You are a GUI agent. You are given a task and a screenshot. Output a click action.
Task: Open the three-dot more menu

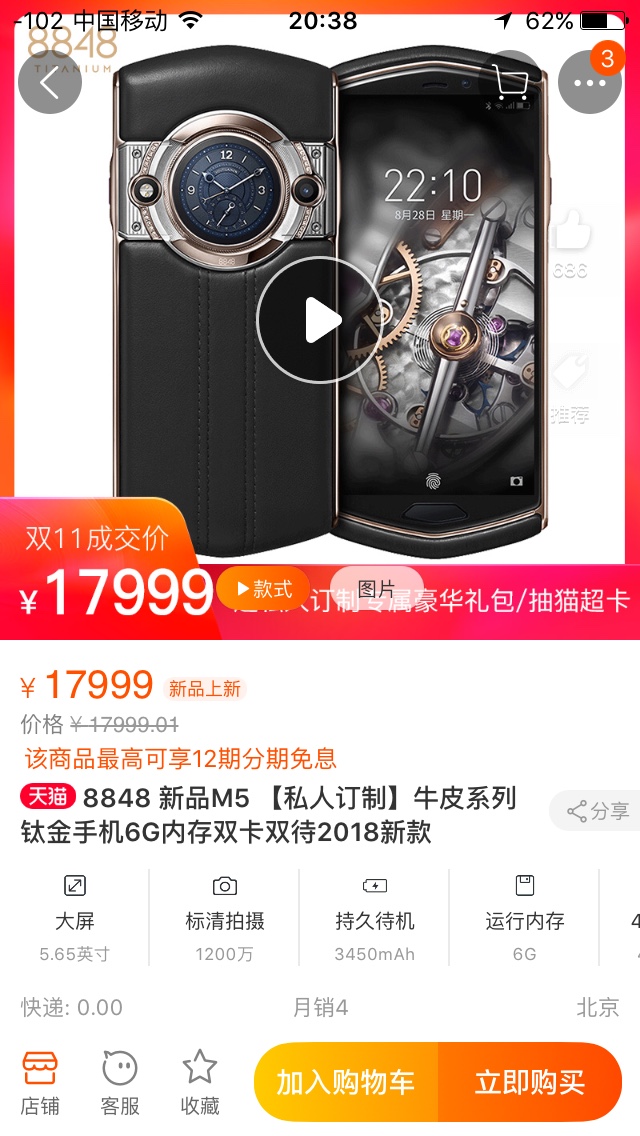pyautogui.click(x=589, y=83)
